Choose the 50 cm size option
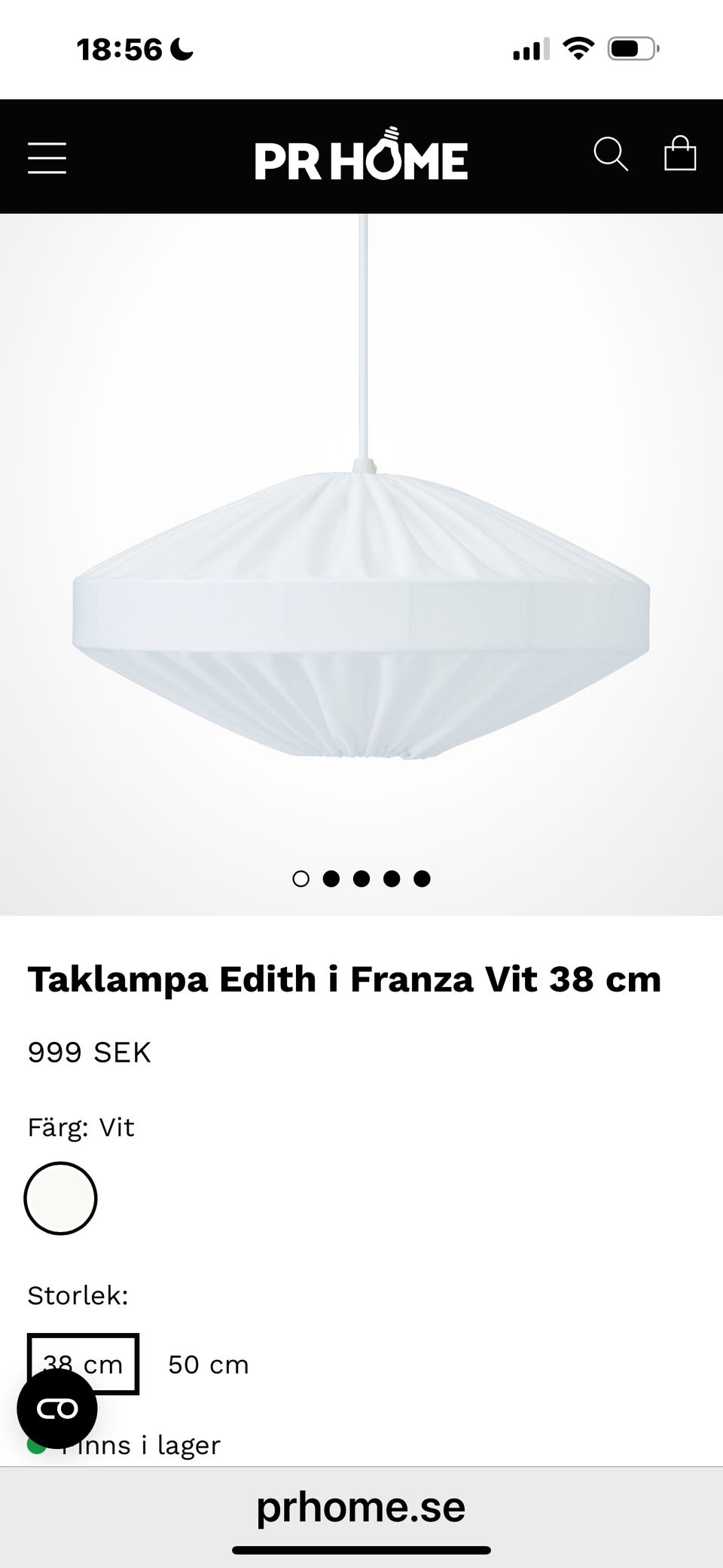This screenshot has height=1568, width=723. [x=209, y=1365]
